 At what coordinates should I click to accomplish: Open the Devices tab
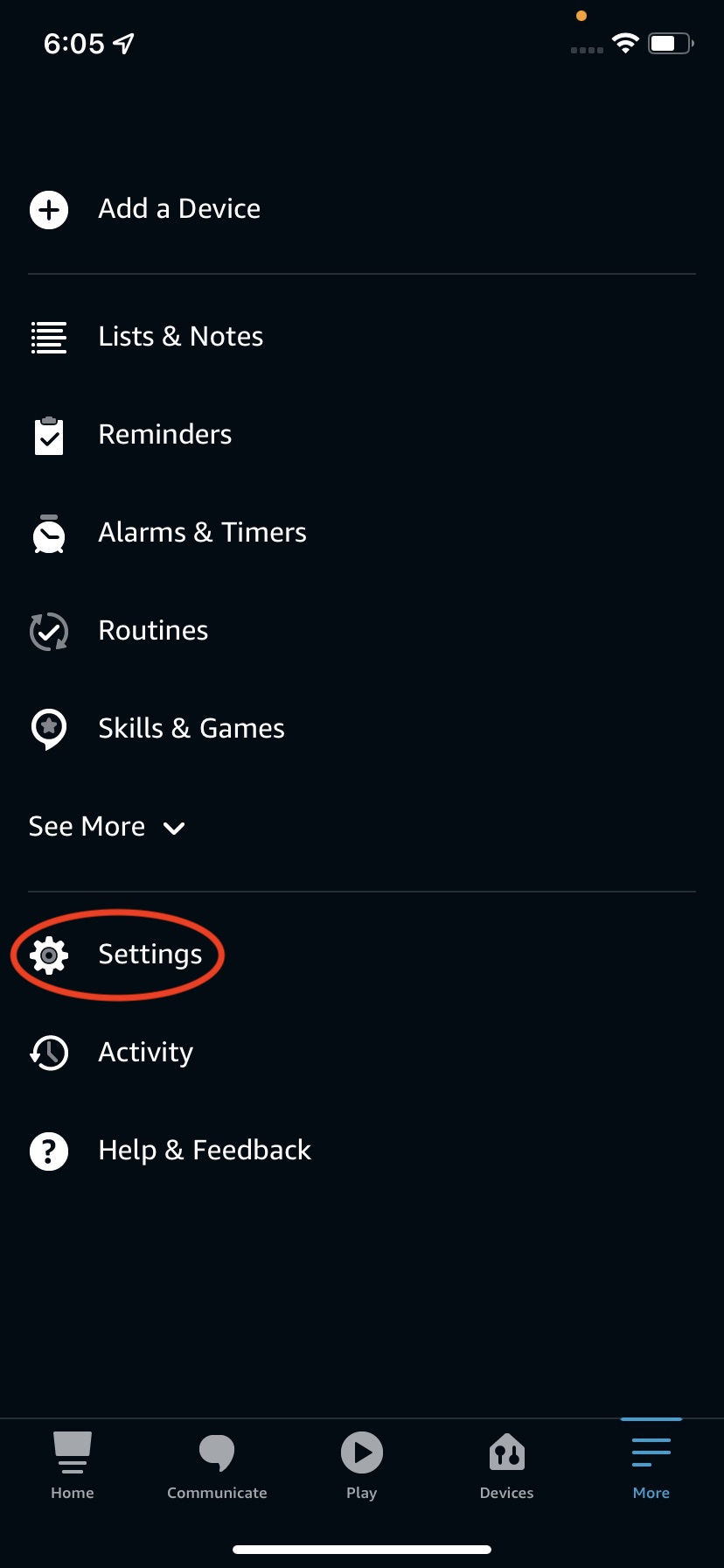pos(506,1466)
